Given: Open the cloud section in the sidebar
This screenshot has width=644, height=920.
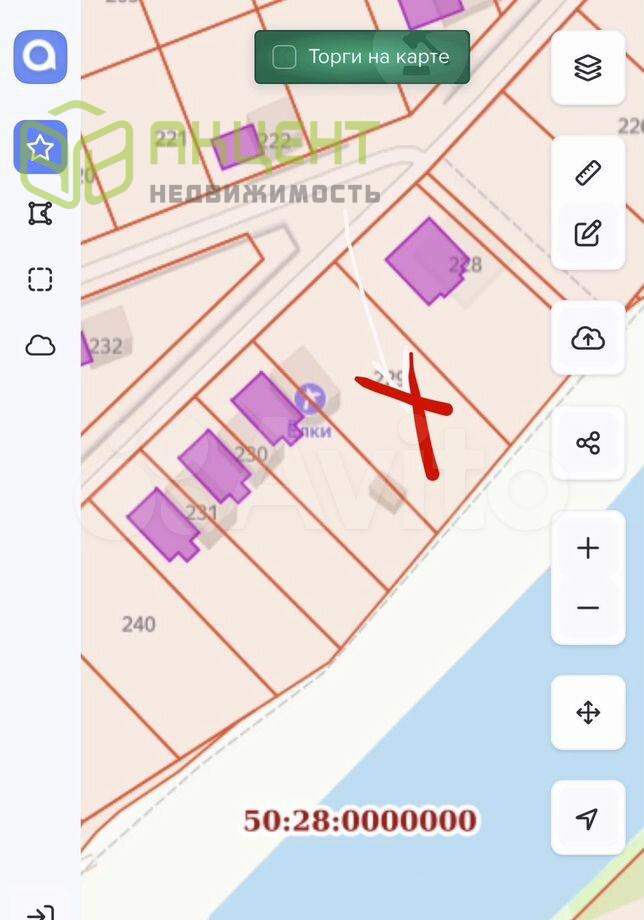Looking at the screenshot, I should (x=40, y=346).
